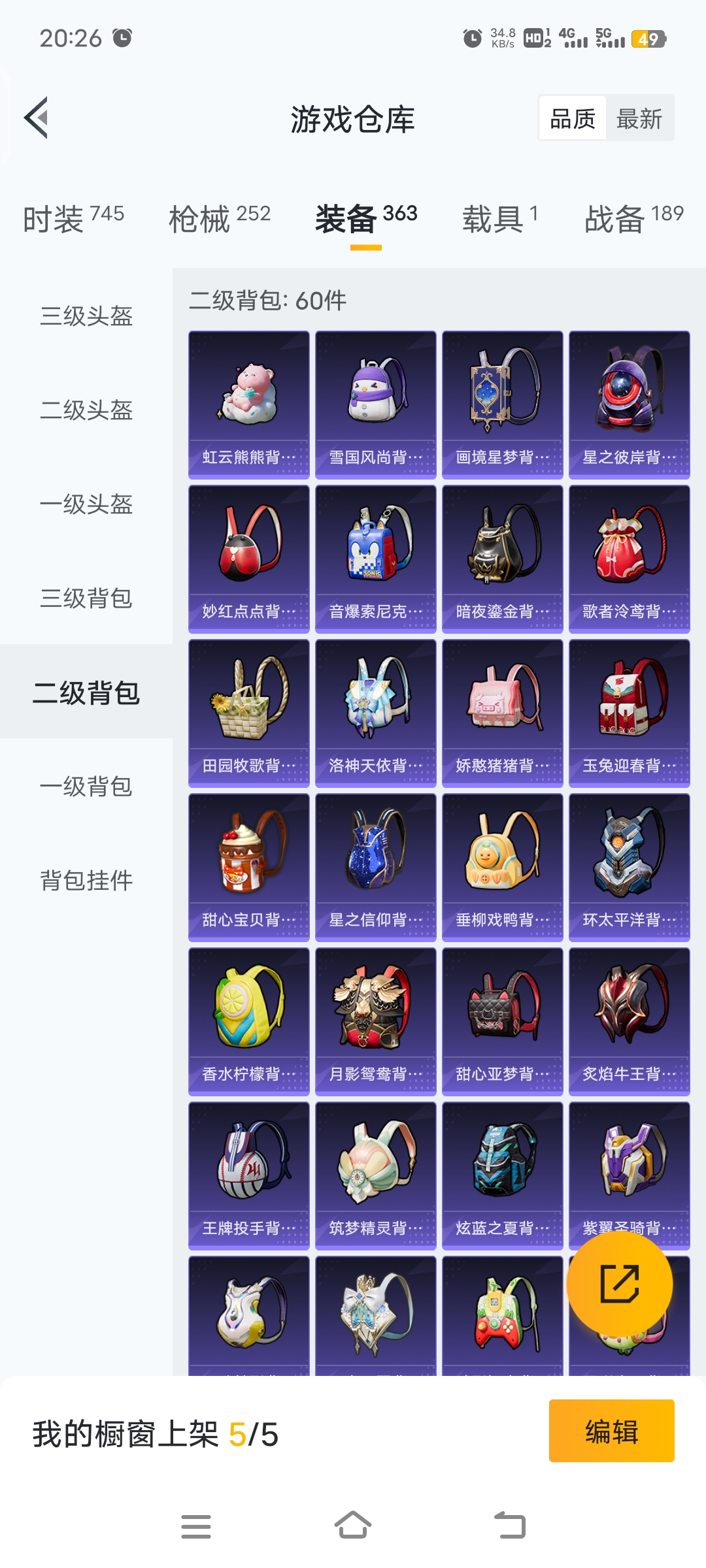Select the 二级头盔 category
Viewport: 706px width, 1568px height.
click(86, 410)
